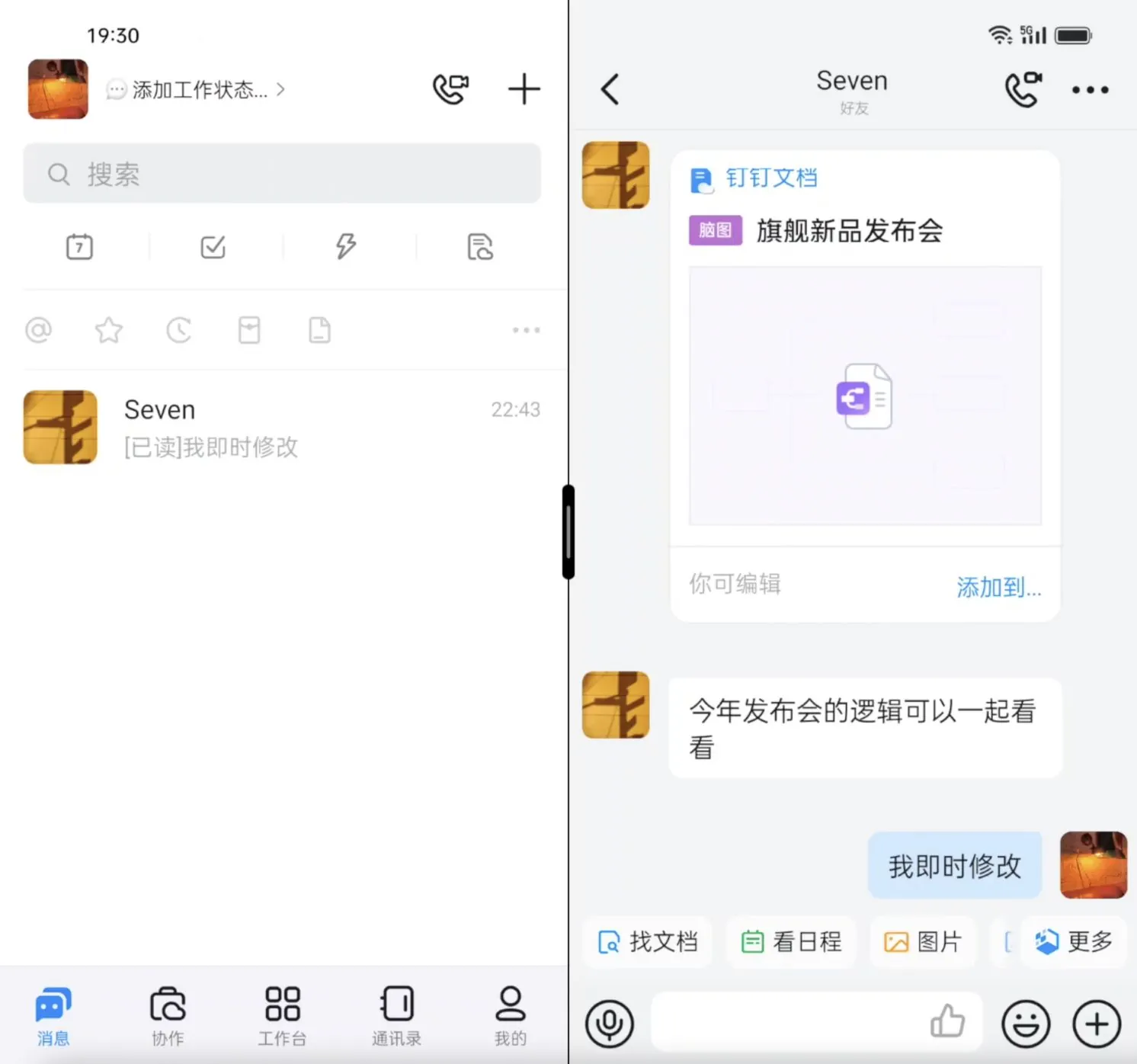Open the 搜索 search box
Viewport: 1137px width, 1064px height.
point(282,174)
